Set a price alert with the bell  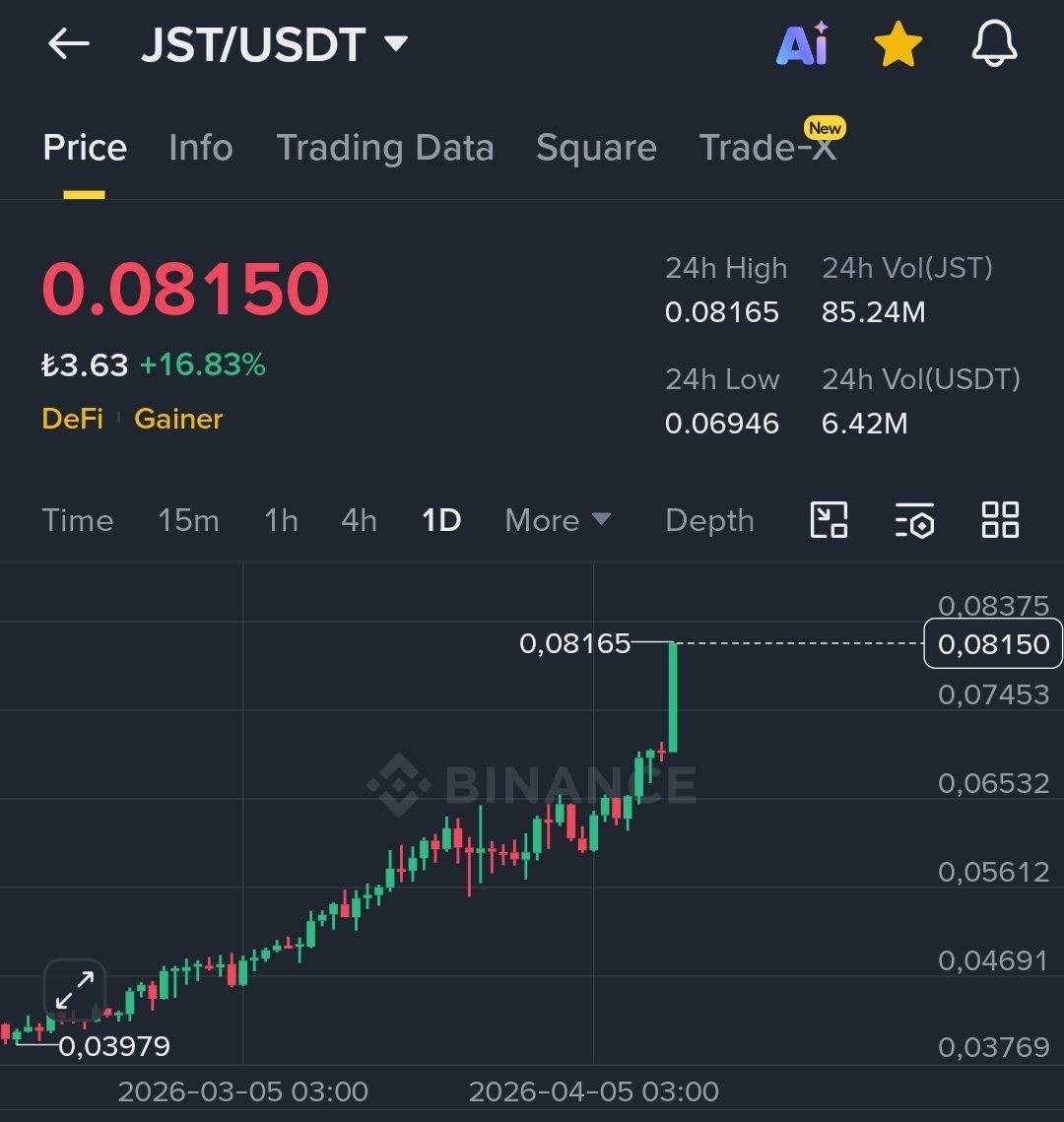coord(993,45)
